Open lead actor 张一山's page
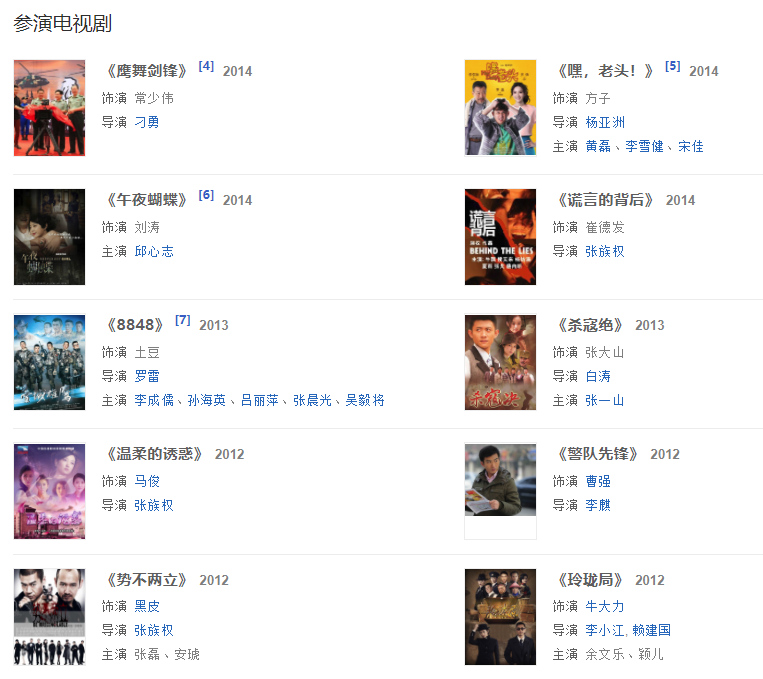Screen dimensions: 763x679 click(x=604, y=400)
